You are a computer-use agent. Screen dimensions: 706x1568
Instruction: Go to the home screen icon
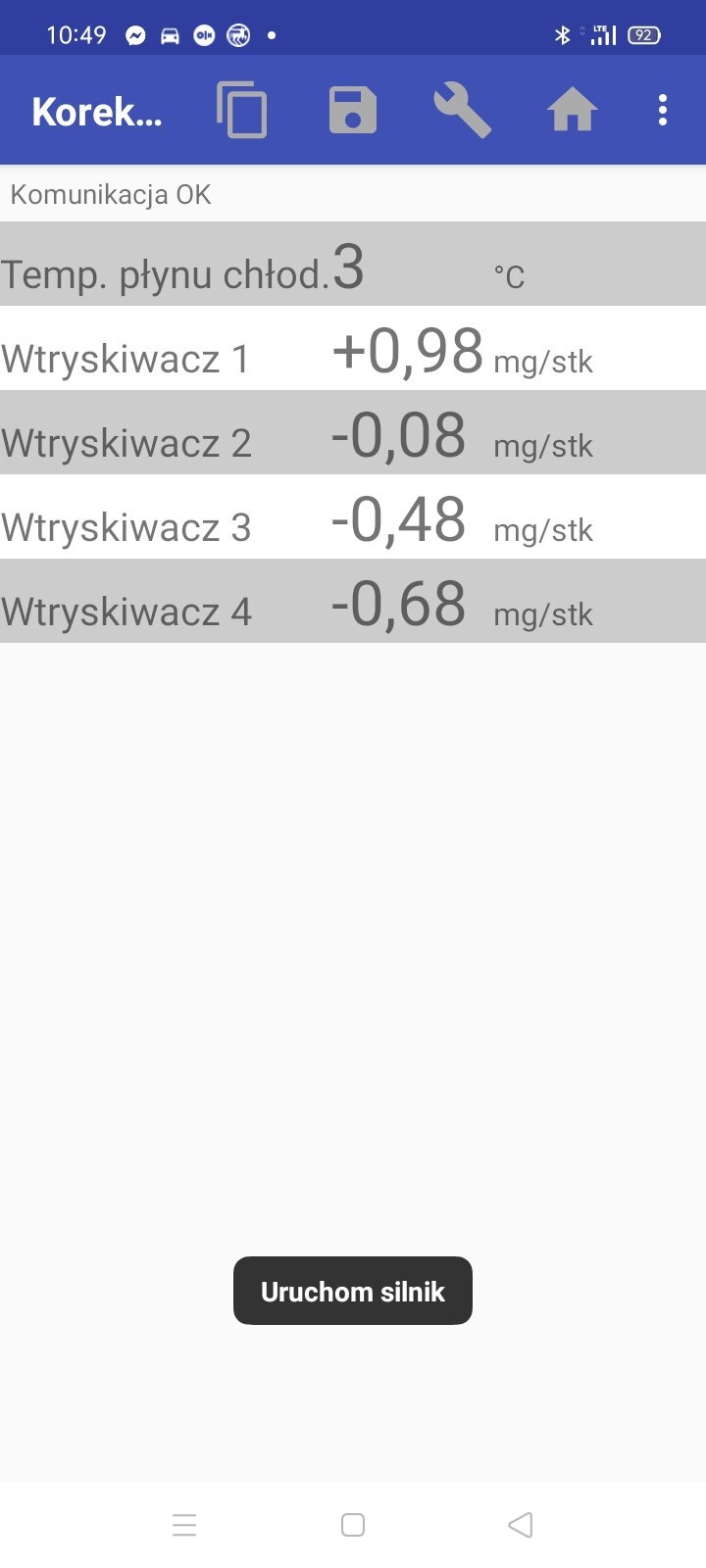(x=573, y=110)
